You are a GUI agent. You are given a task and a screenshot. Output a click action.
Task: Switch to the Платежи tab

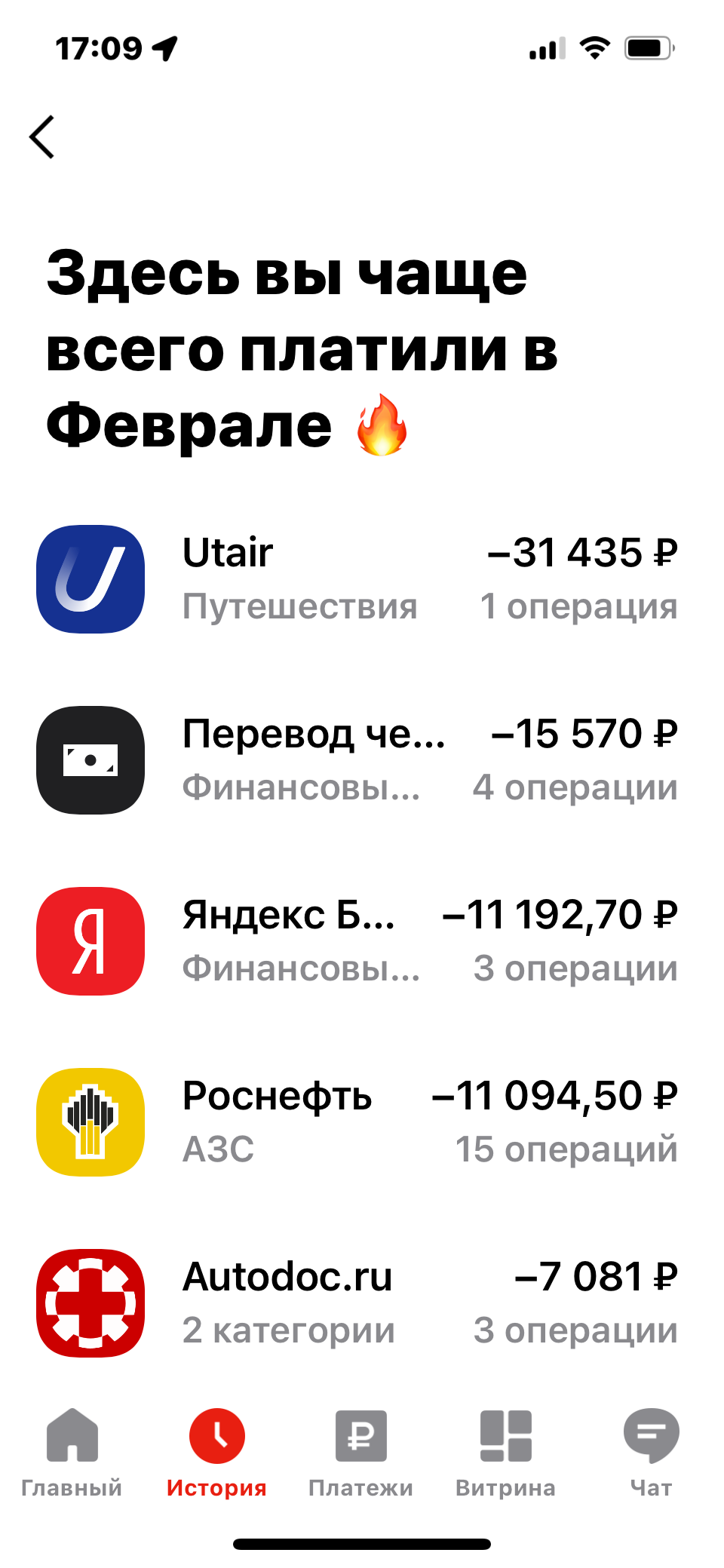point(361,1453)
